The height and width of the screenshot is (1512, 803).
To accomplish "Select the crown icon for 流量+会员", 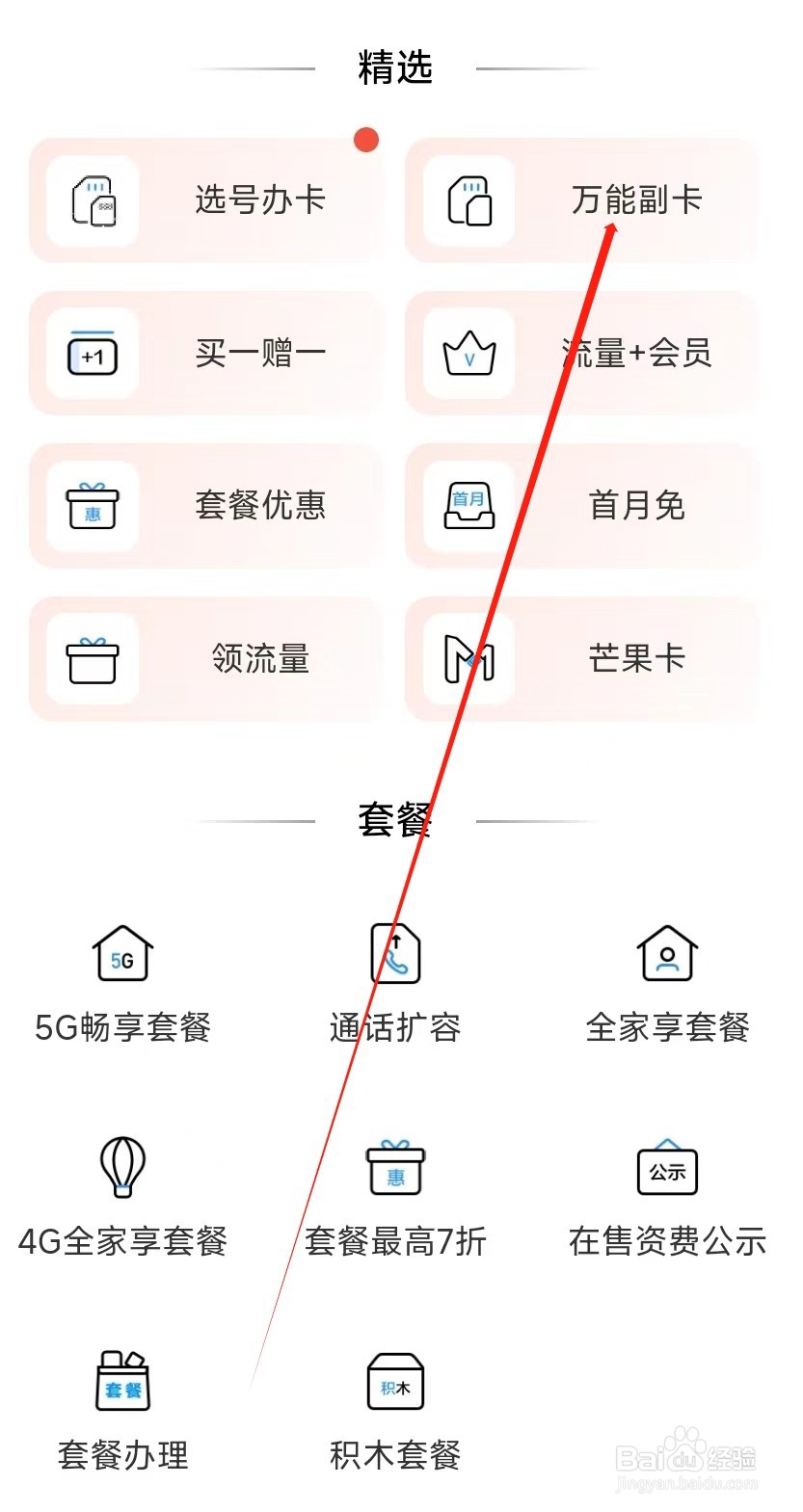I will (468, 354).
